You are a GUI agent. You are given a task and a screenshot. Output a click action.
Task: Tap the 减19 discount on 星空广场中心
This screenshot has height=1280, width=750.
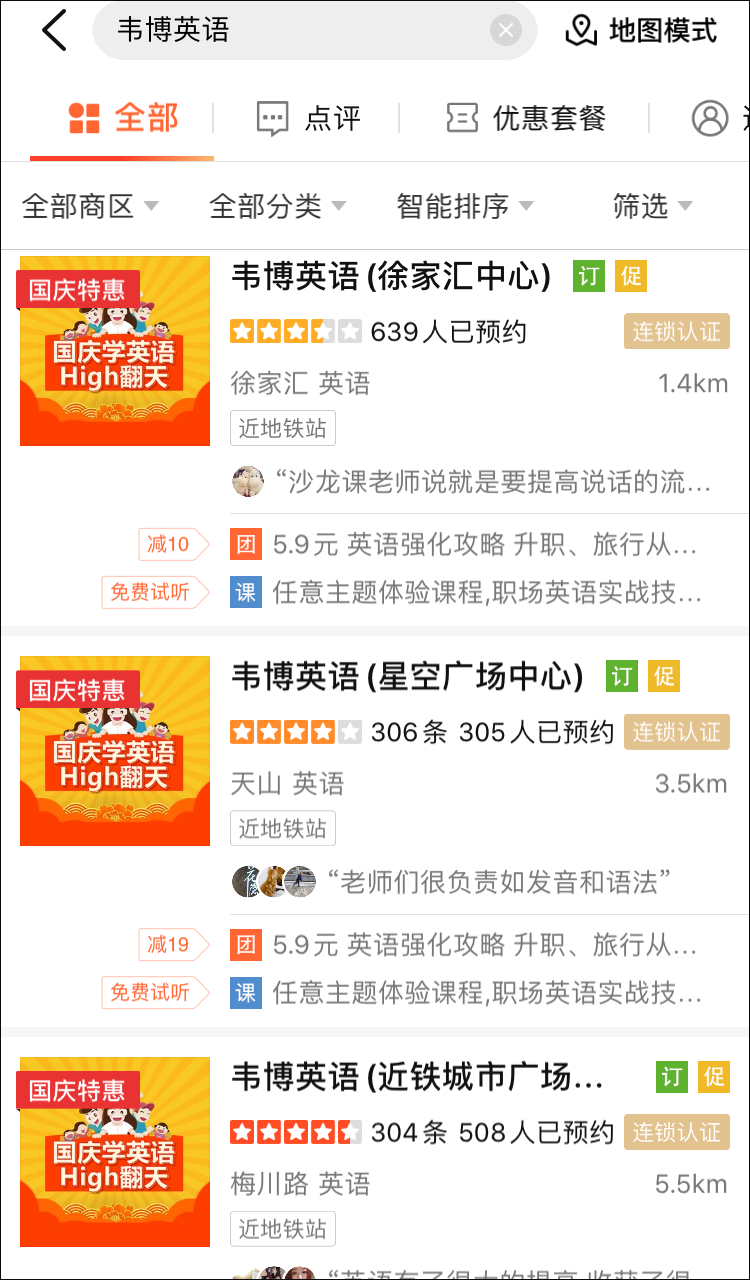[x=171, y=945]
